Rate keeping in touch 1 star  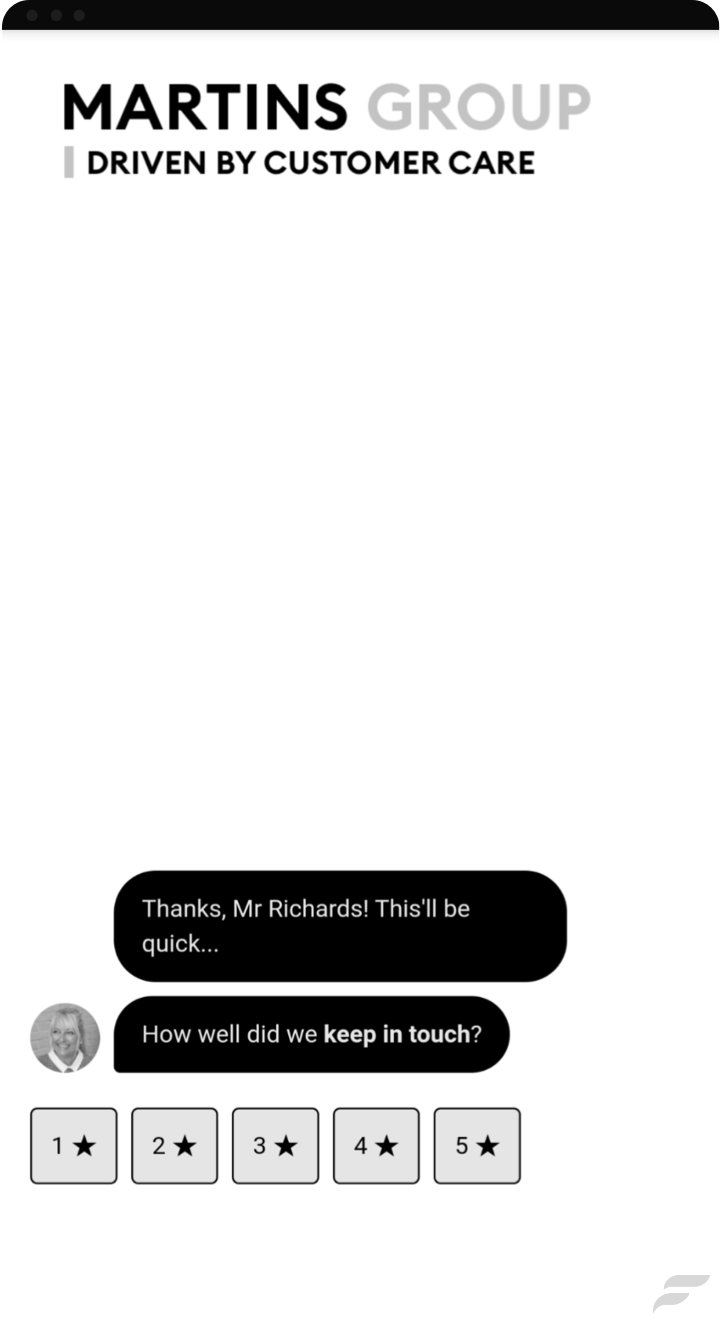point(73,1146)
